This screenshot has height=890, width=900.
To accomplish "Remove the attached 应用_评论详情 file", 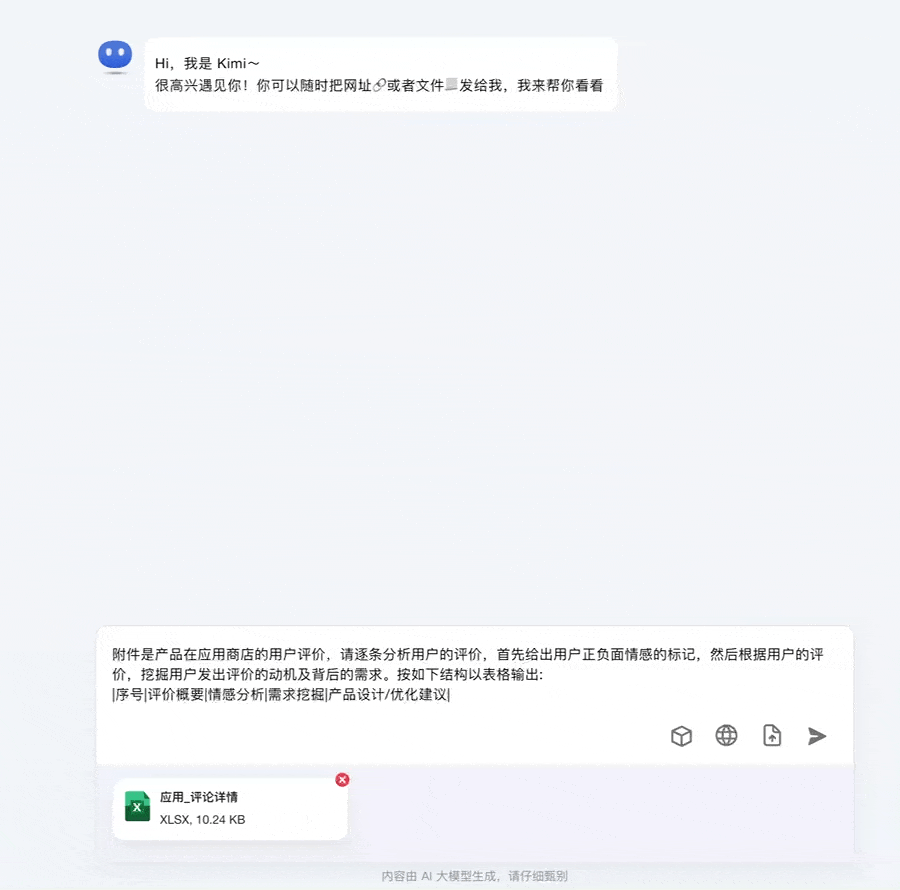I will coord(342,779).
